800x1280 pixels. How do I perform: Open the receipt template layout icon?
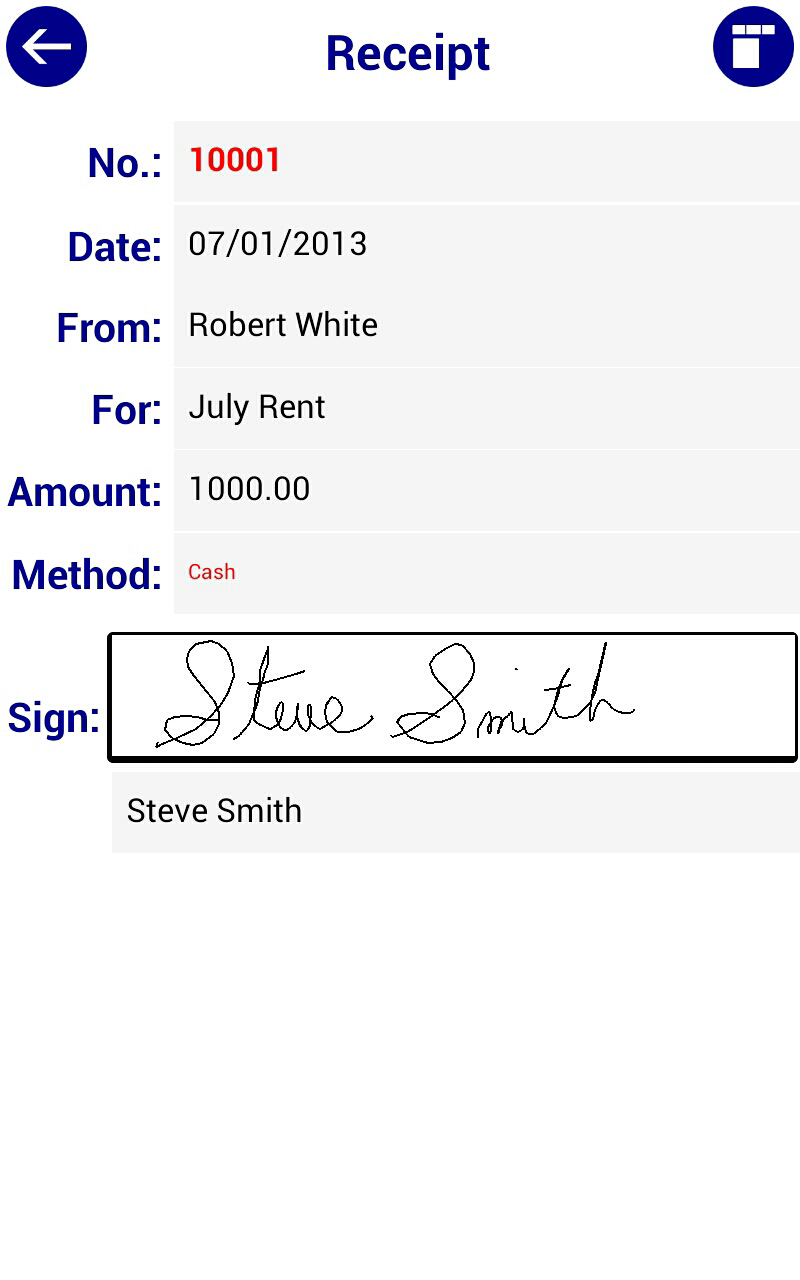point(753,46)
